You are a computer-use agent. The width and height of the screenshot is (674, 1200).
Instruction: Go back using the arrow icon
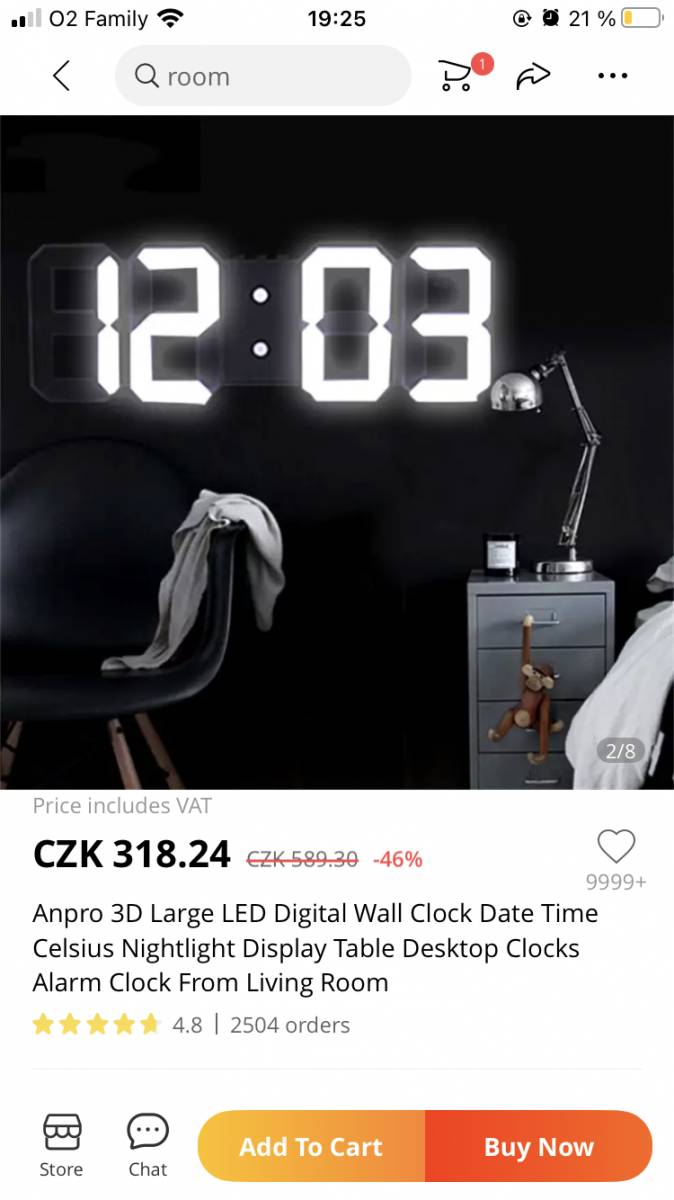click(62, 76)
